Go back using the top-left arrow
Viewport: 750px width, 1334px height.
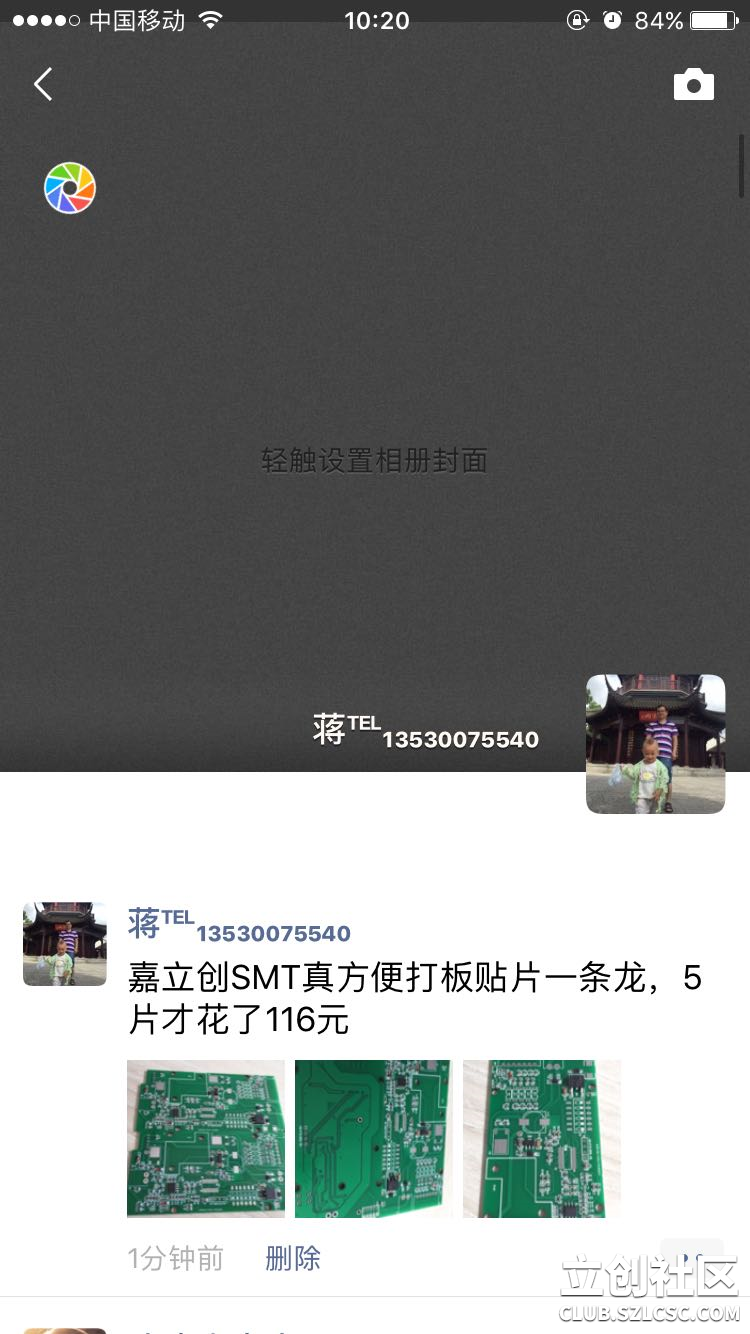[x=43, y=85]
